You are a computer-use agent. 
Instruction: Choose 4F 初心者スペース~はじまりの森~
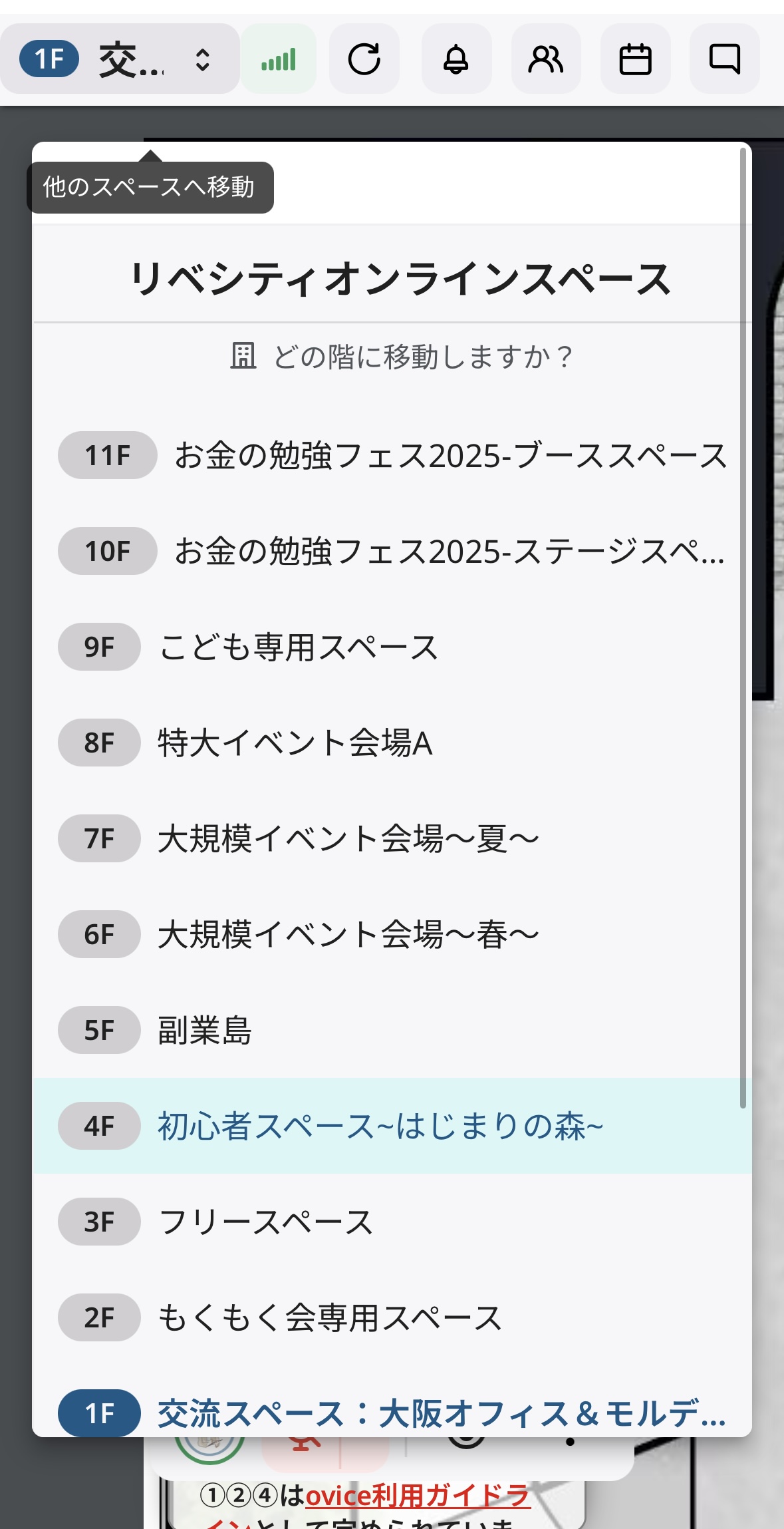tap(379, 1126)
